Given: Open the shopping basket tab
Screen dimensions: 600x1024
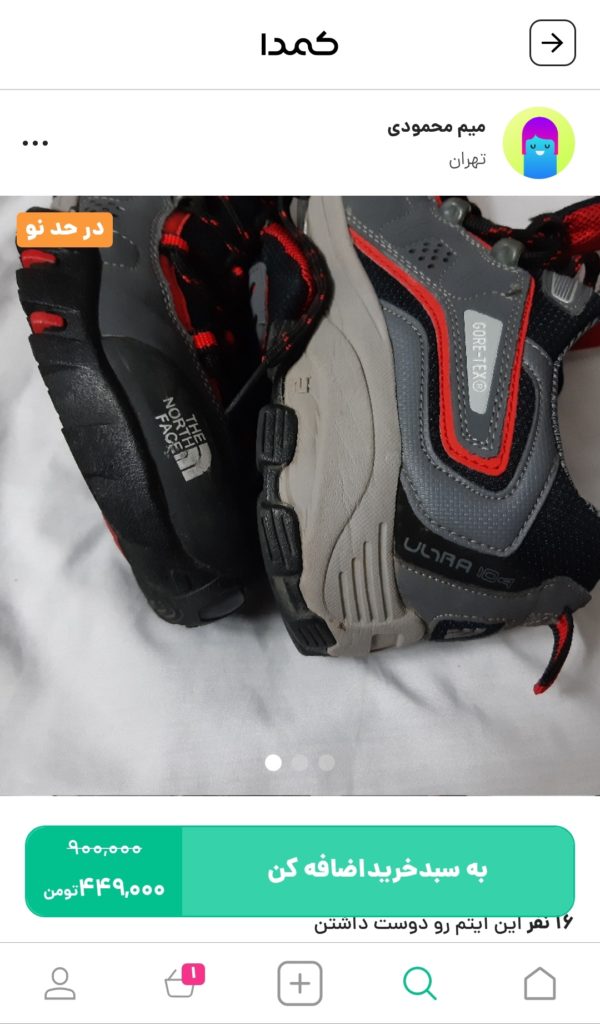Looking at the screenshot, I should pyautogui.click(x=182, y=983).
